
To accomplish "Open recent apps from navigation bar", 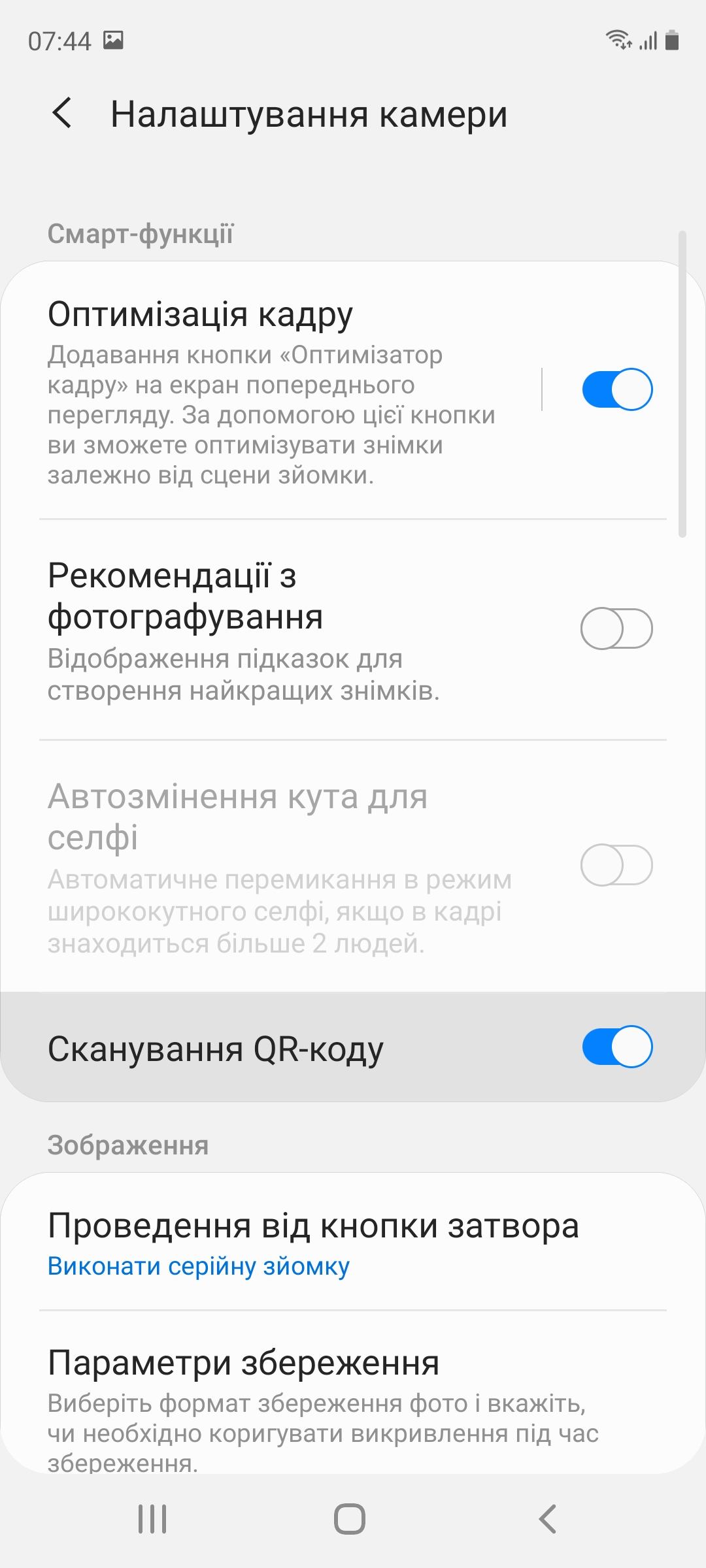I will pyautogui.click(x=152, y=1519).
